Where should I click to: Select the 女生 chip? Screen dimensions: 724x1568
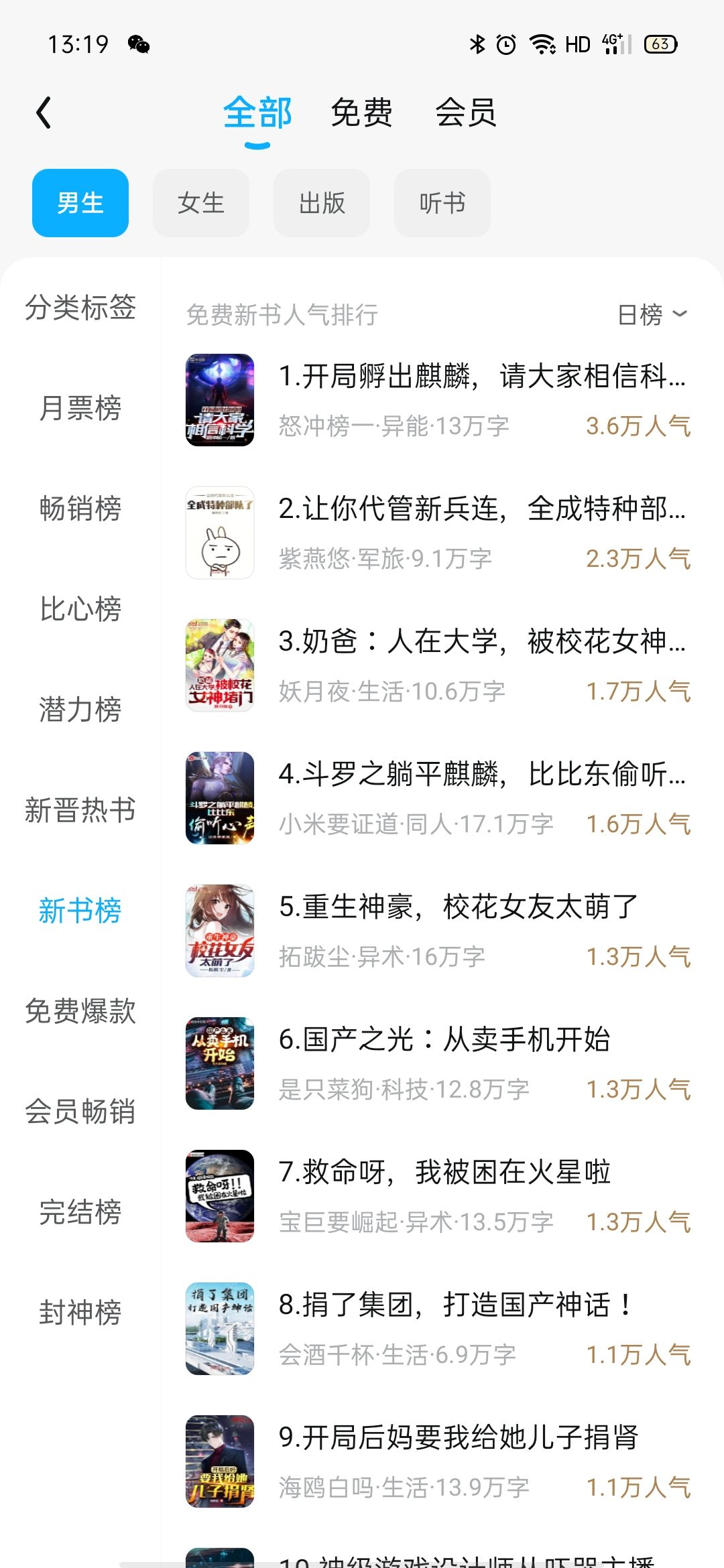click(201, 203)
